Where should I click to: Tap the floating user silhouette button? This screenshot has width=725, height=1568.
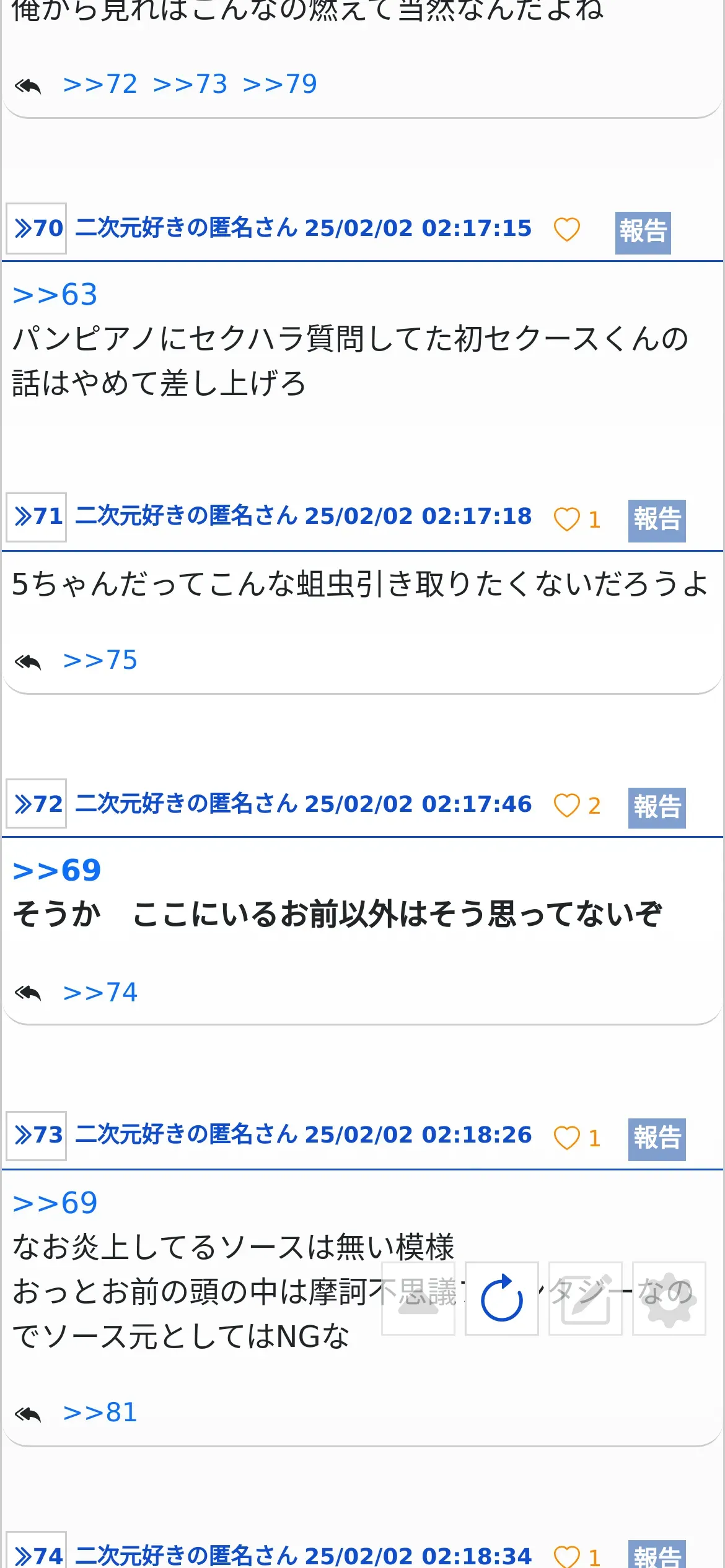[x=418, y=1299]
